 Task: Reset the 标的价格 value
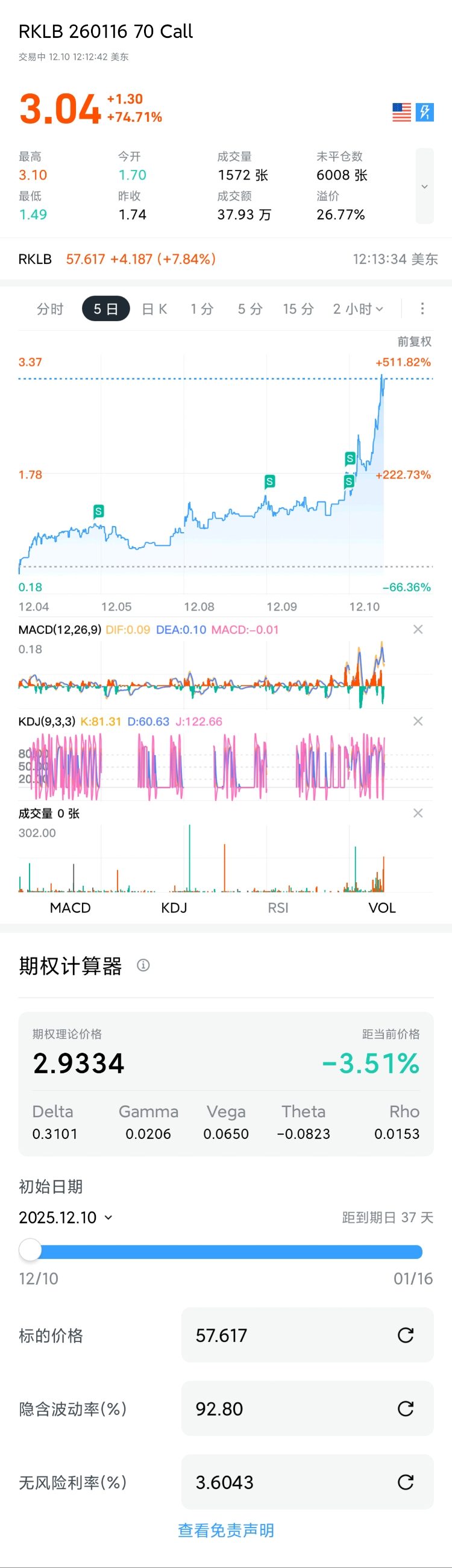coord(405,1335)
